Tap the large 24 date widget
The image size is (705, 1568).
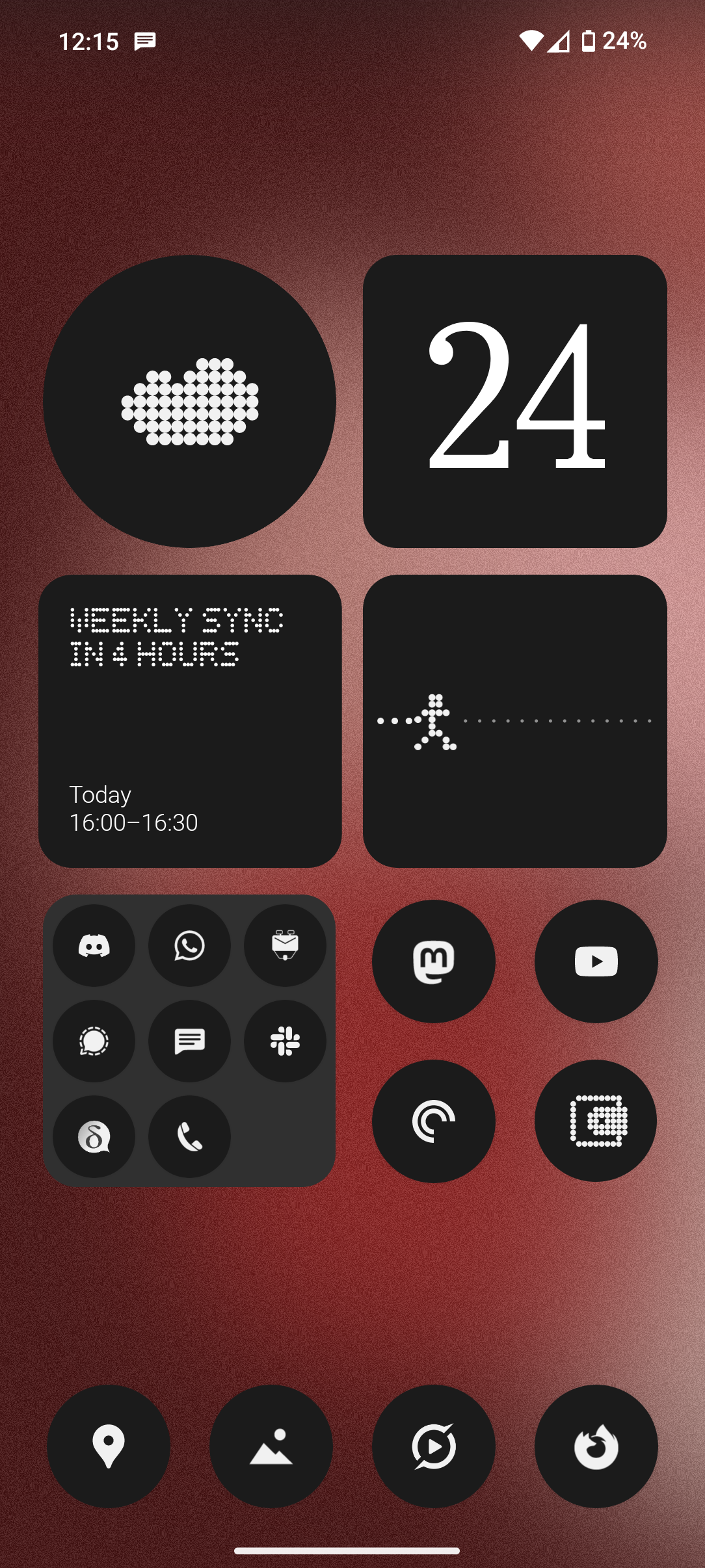(516, 401)
